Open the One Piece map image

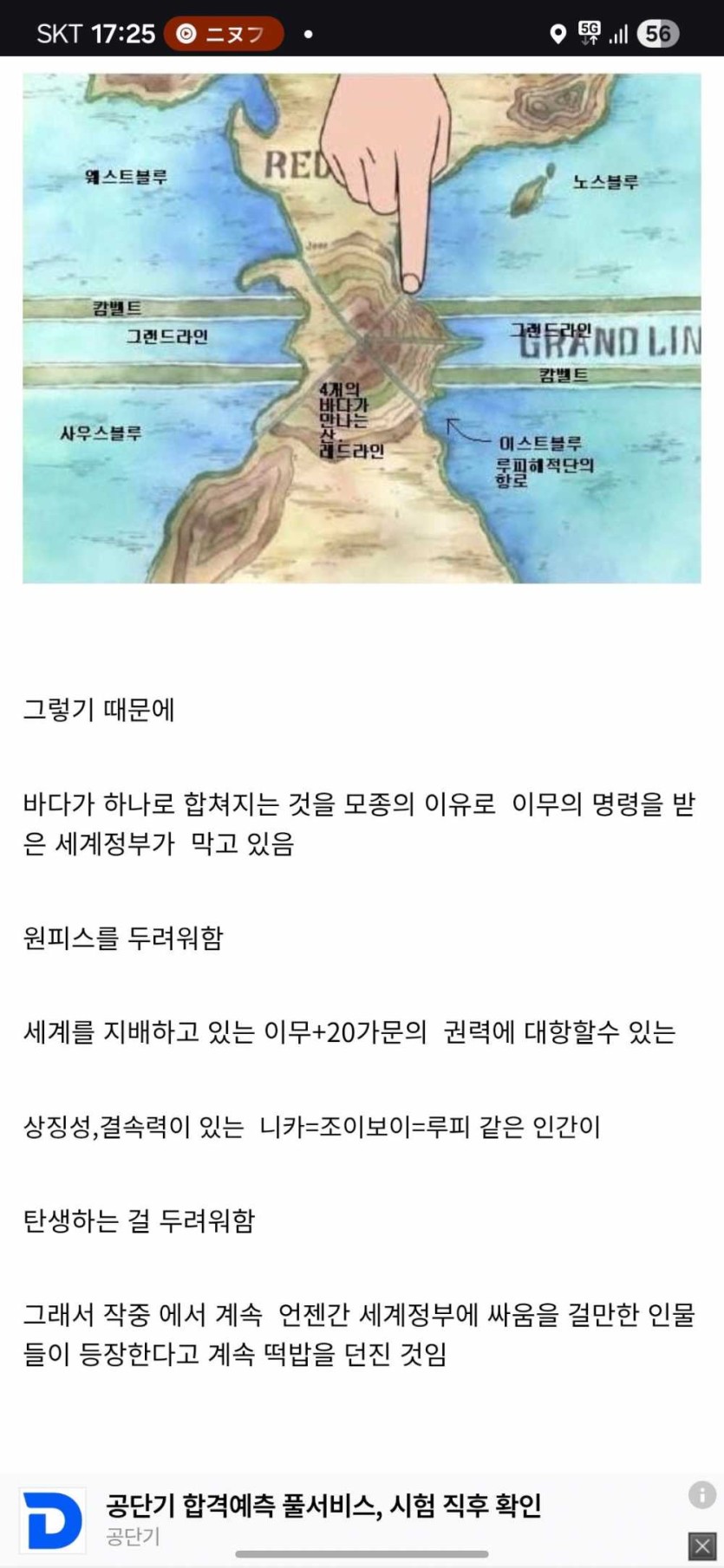pyautogui.click(x=362, y=328)
